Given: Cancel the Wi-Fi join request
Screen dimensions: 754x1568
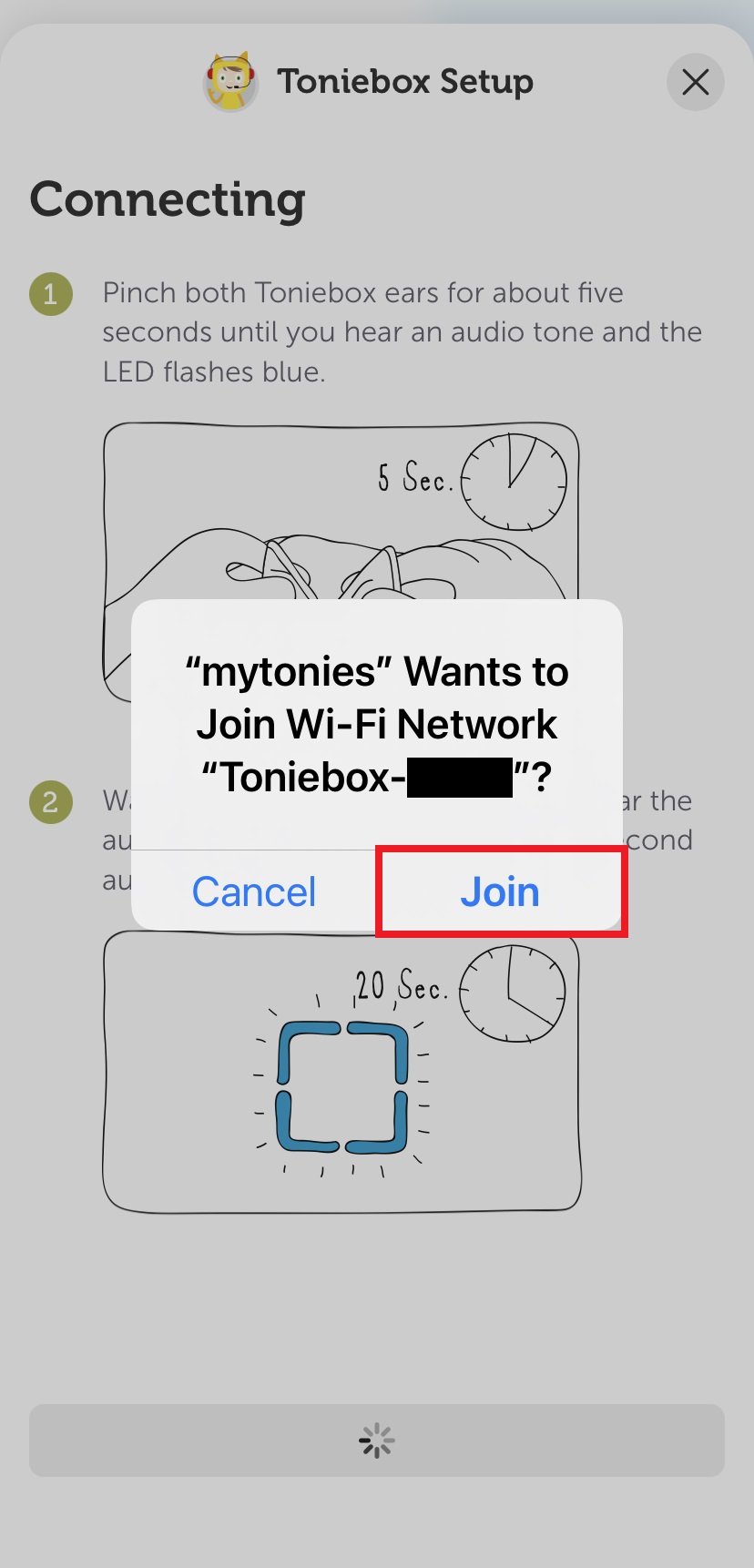Looking at the screenshot, I should coord(254,891).
